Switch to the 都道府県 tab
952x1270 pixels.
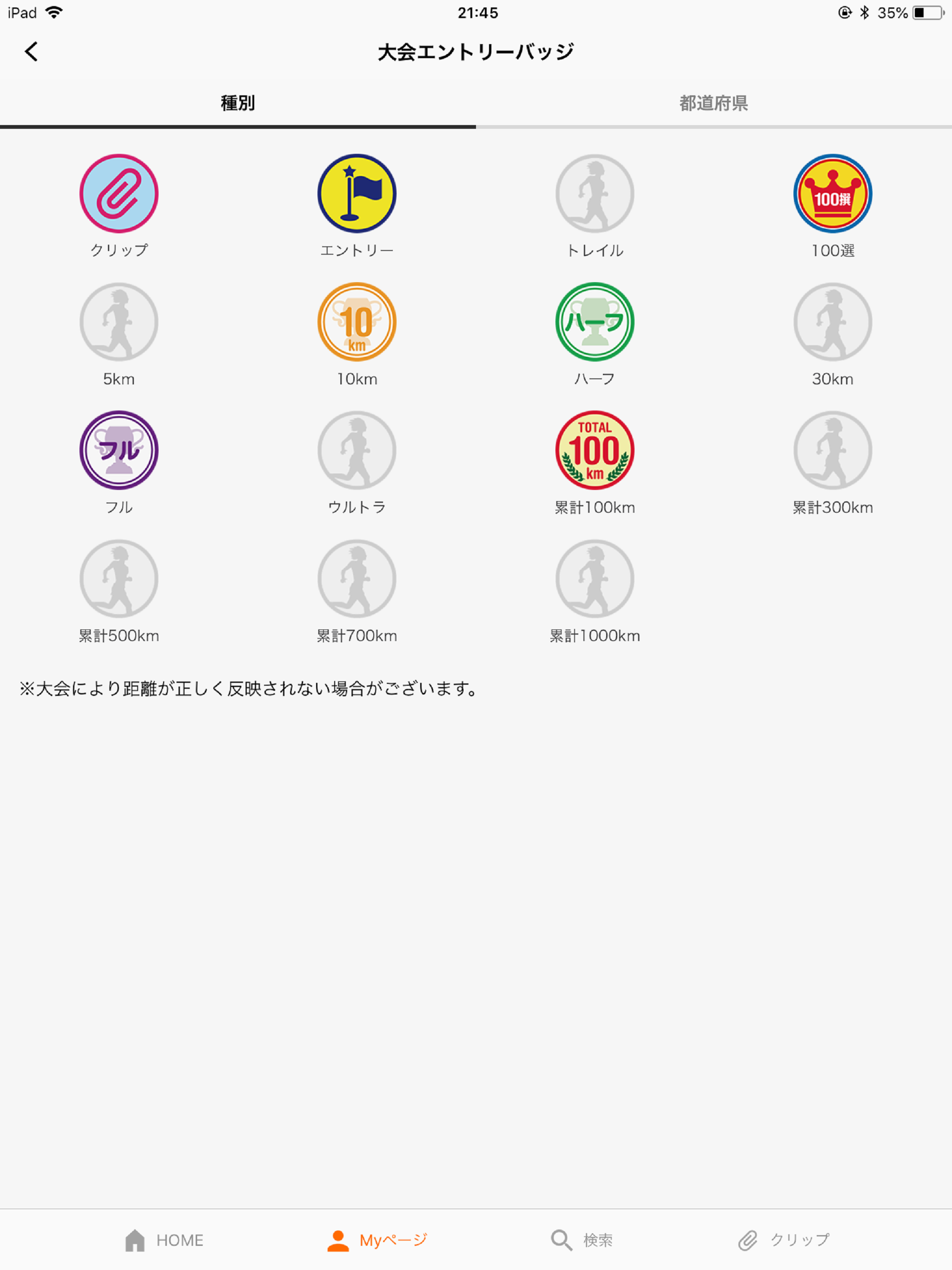(x=714, y=104)
